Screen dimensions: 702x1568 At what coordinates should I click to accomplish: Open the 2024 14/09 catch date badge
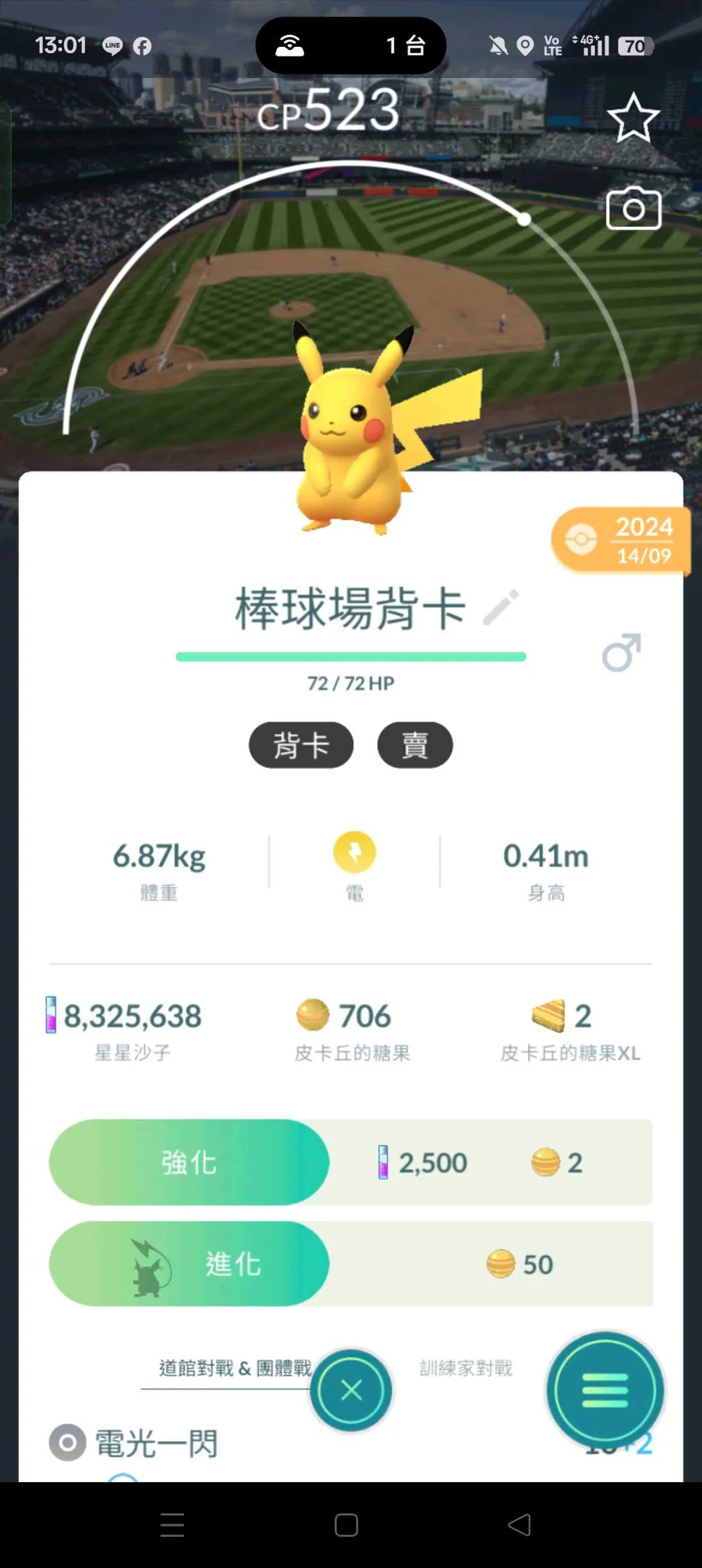coord(622,540)
